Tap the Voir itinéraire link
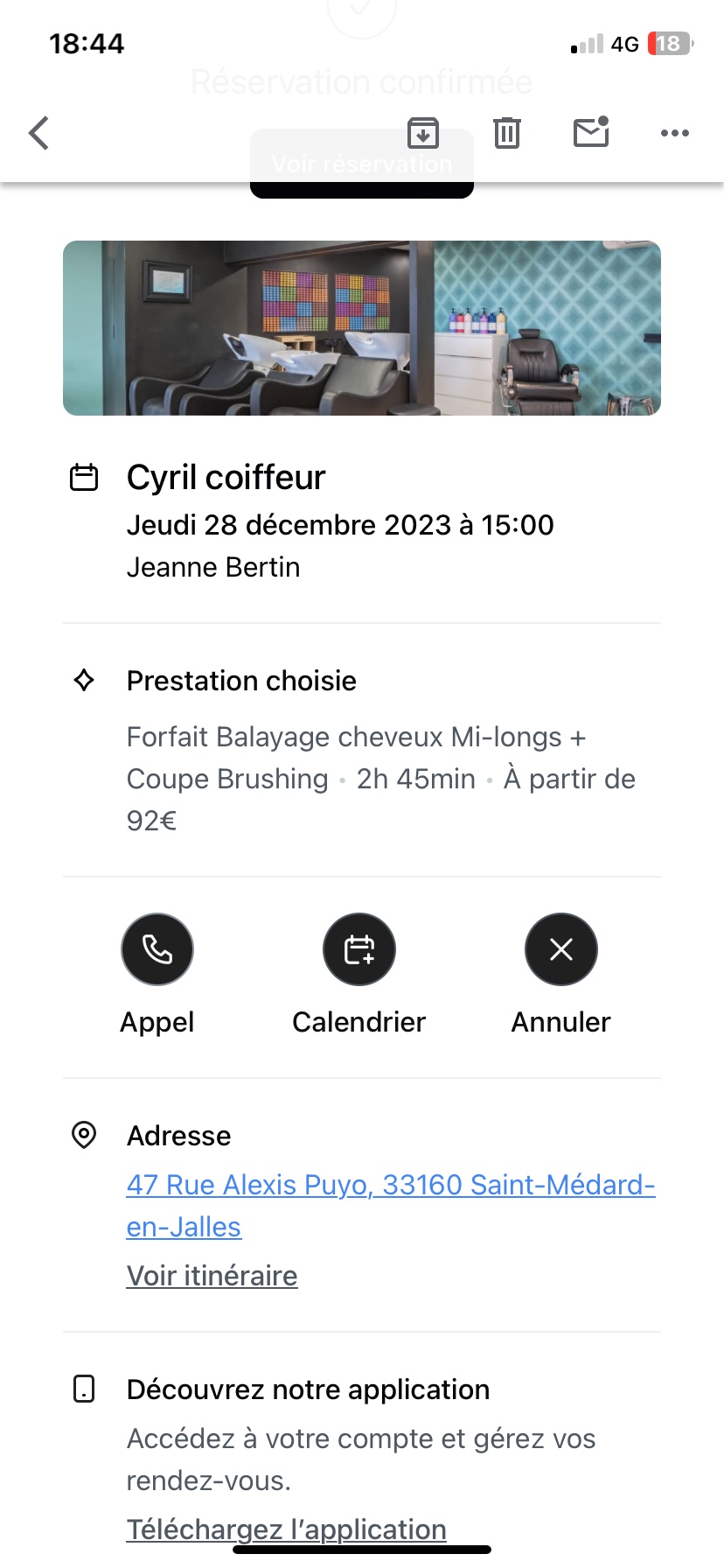 coord(212,1276)
